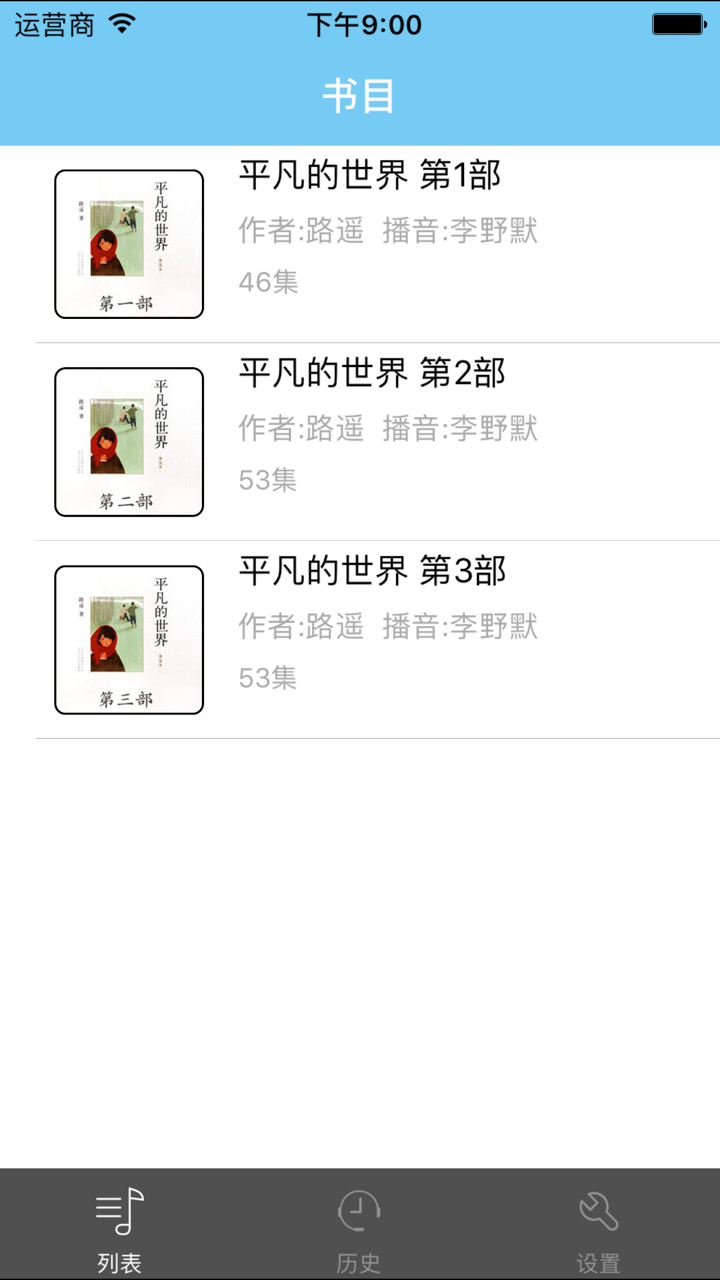
Task: Tap the 53集 label of 第3部
Action: pyautogui.click(x=266, y=678)
